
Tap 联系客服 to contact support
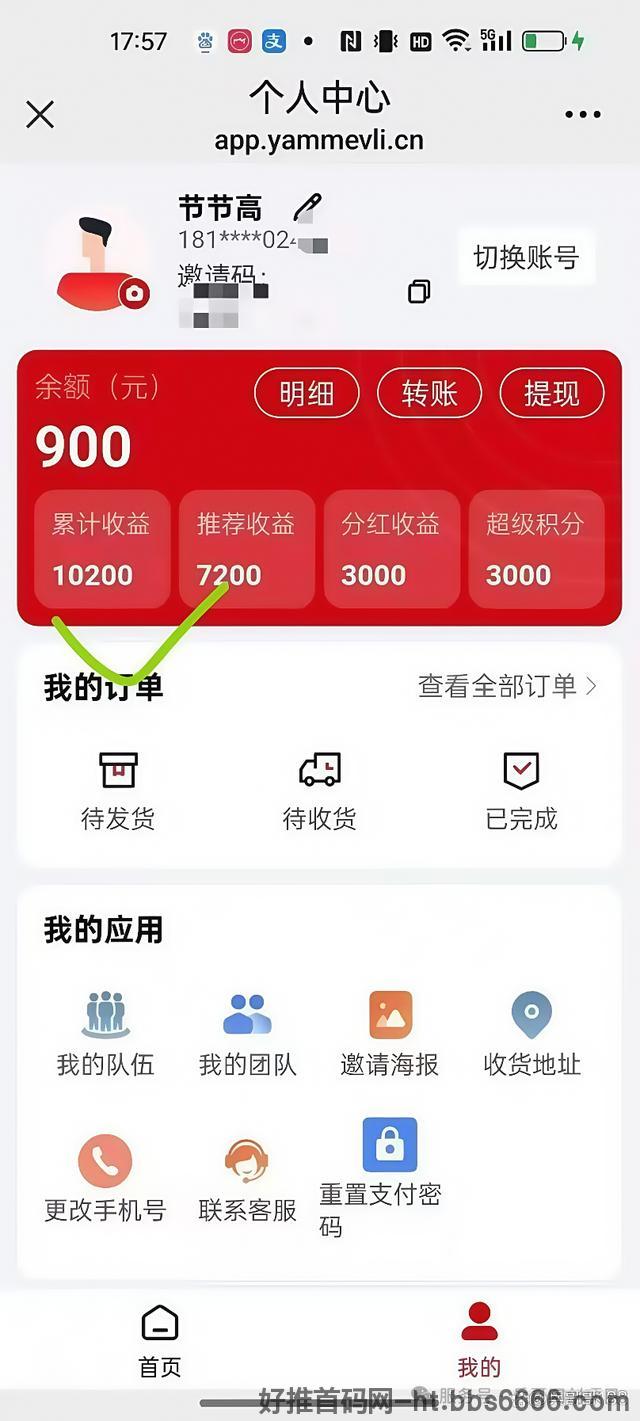point(247,1180)
